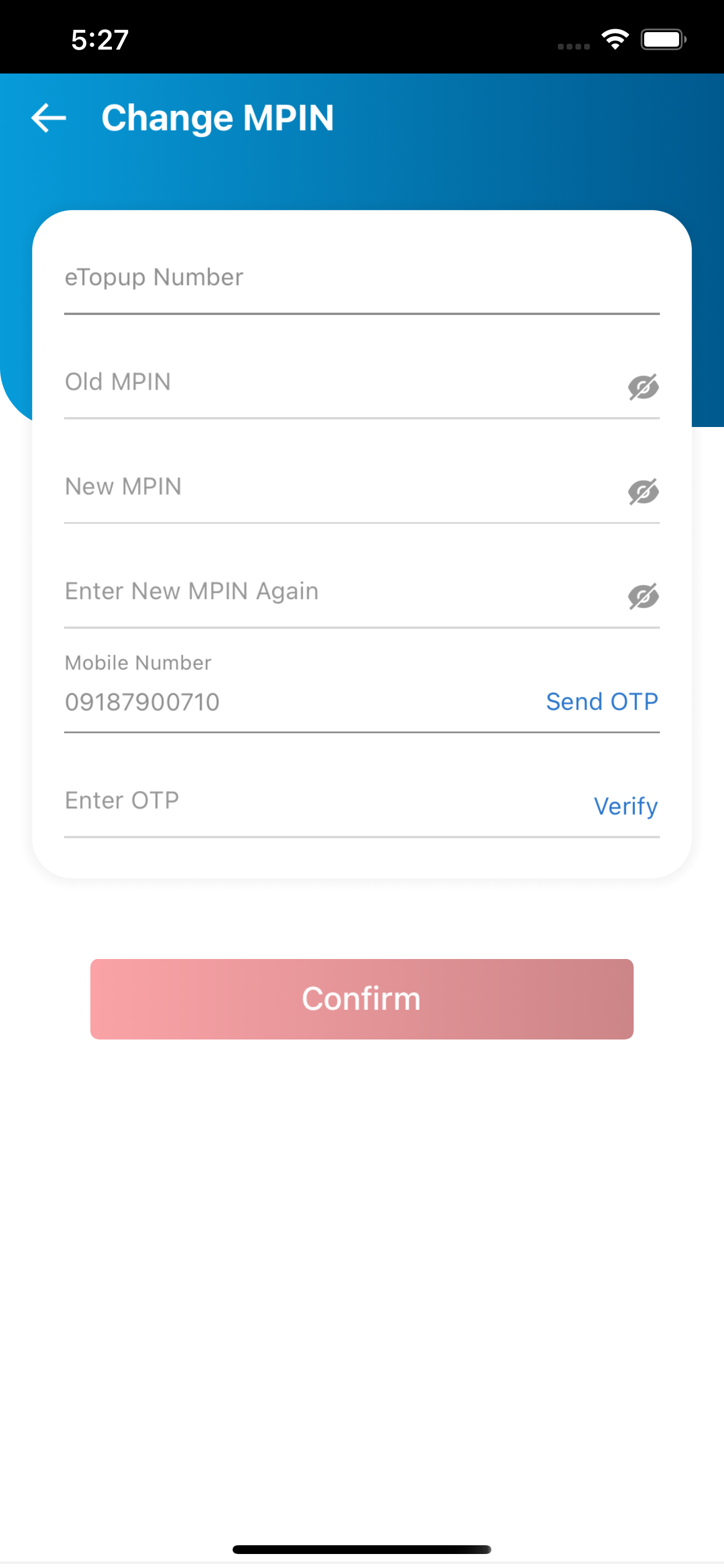Tap the home indicator bar at bottom

[362, 1549]
